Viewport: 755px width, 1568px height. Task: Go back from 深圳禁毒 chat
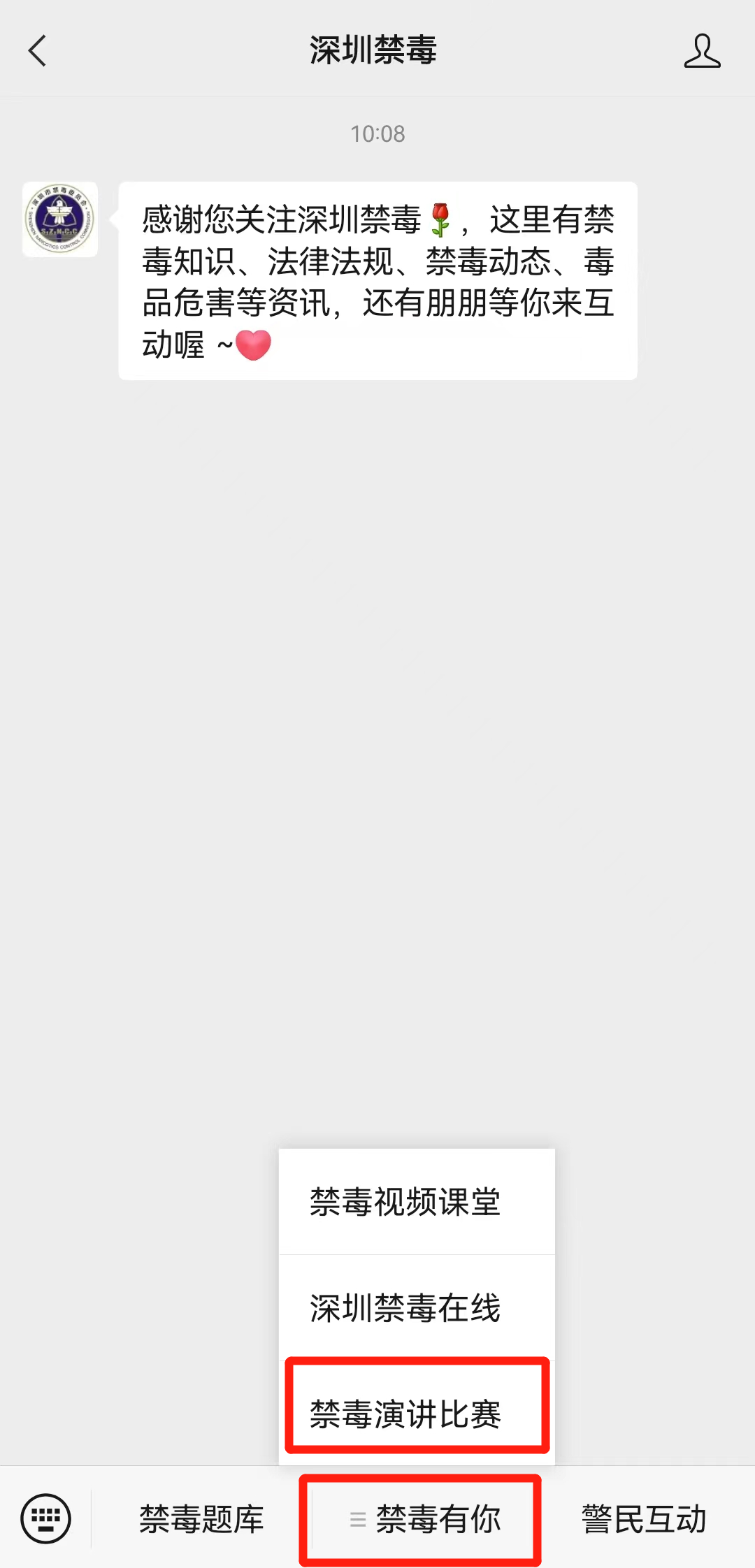pyautogui.click(x=38, y=51)
